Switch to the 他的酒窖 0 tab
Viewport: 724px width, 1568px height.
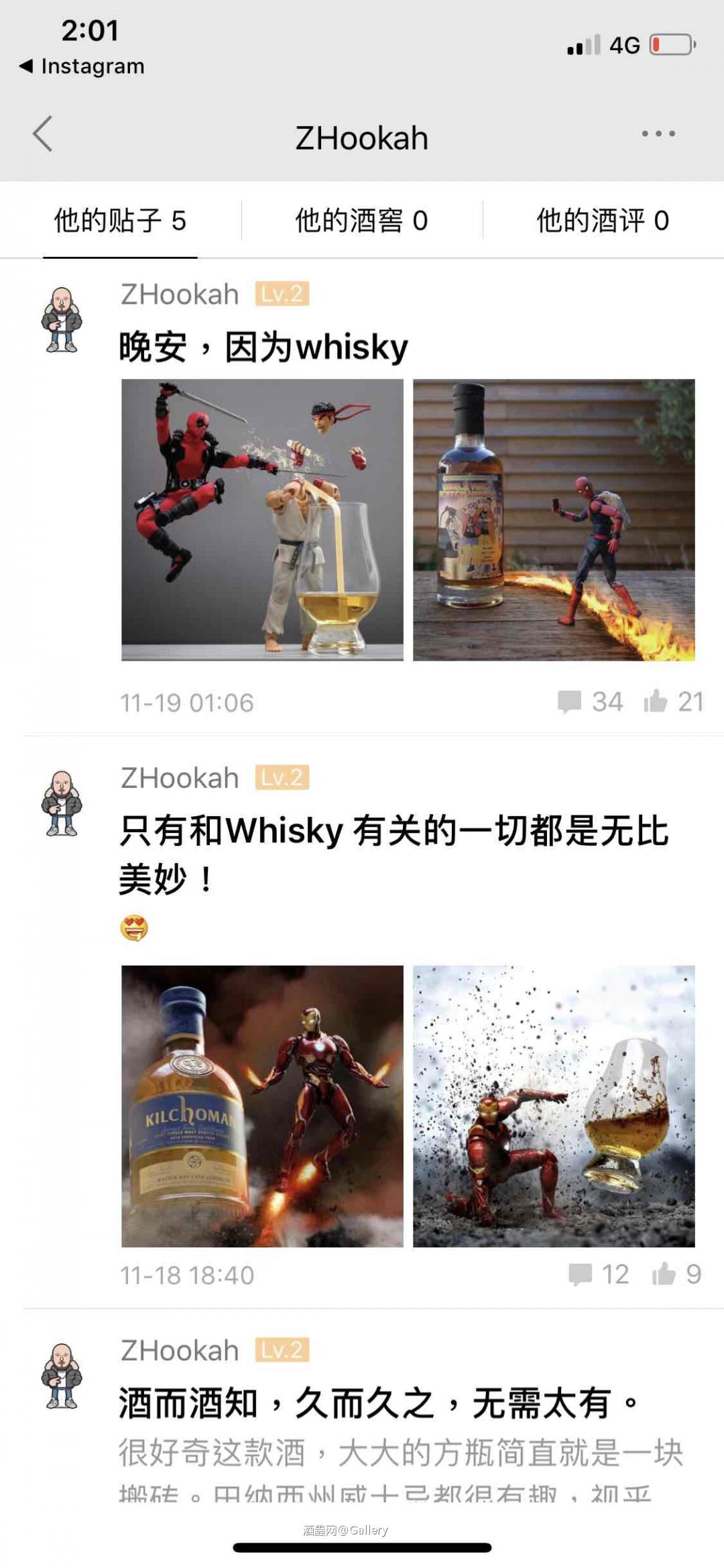(362, 217)
